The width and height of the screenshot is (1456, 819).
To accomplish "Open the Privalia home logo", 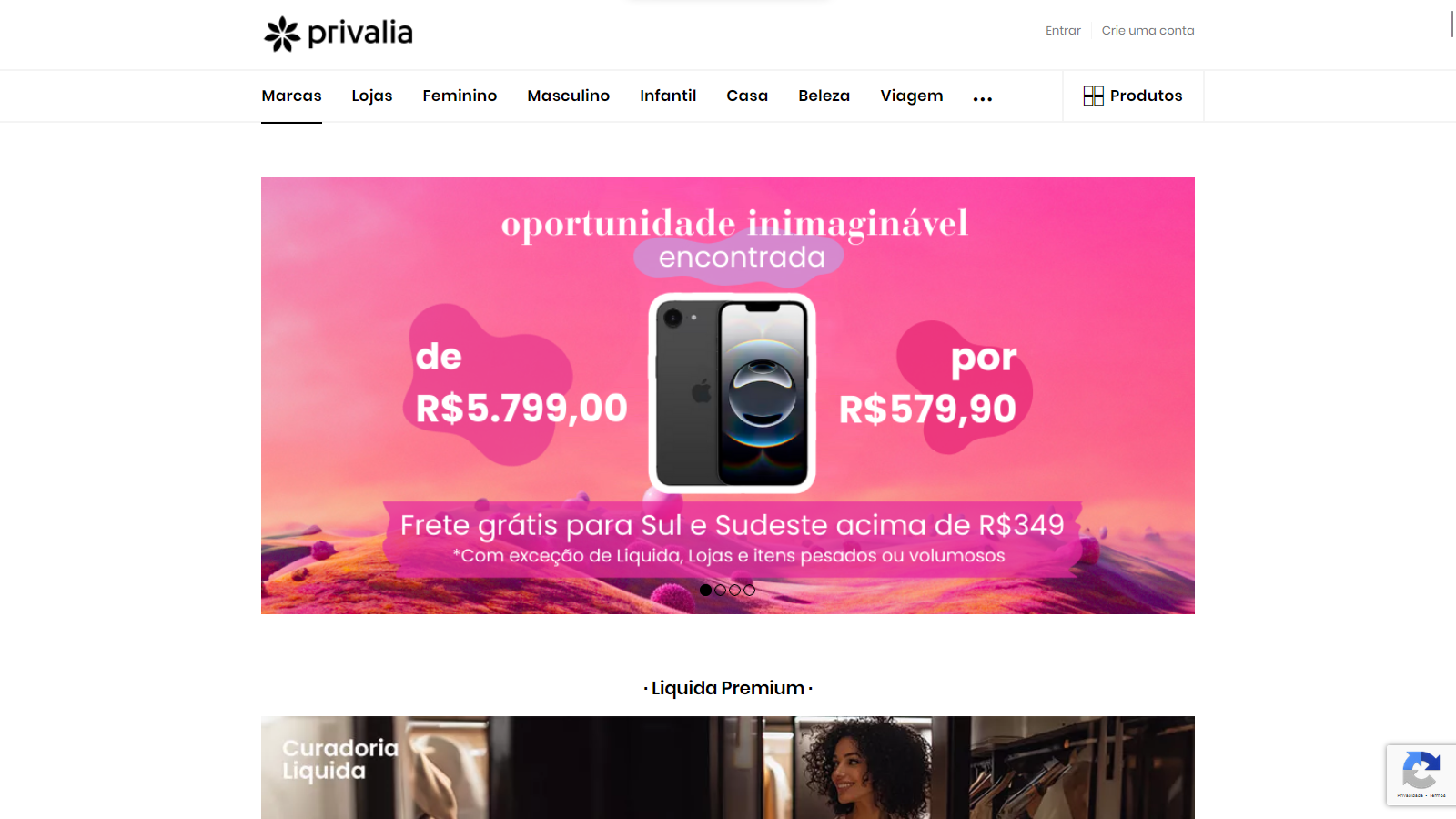I will click(338, 34).
